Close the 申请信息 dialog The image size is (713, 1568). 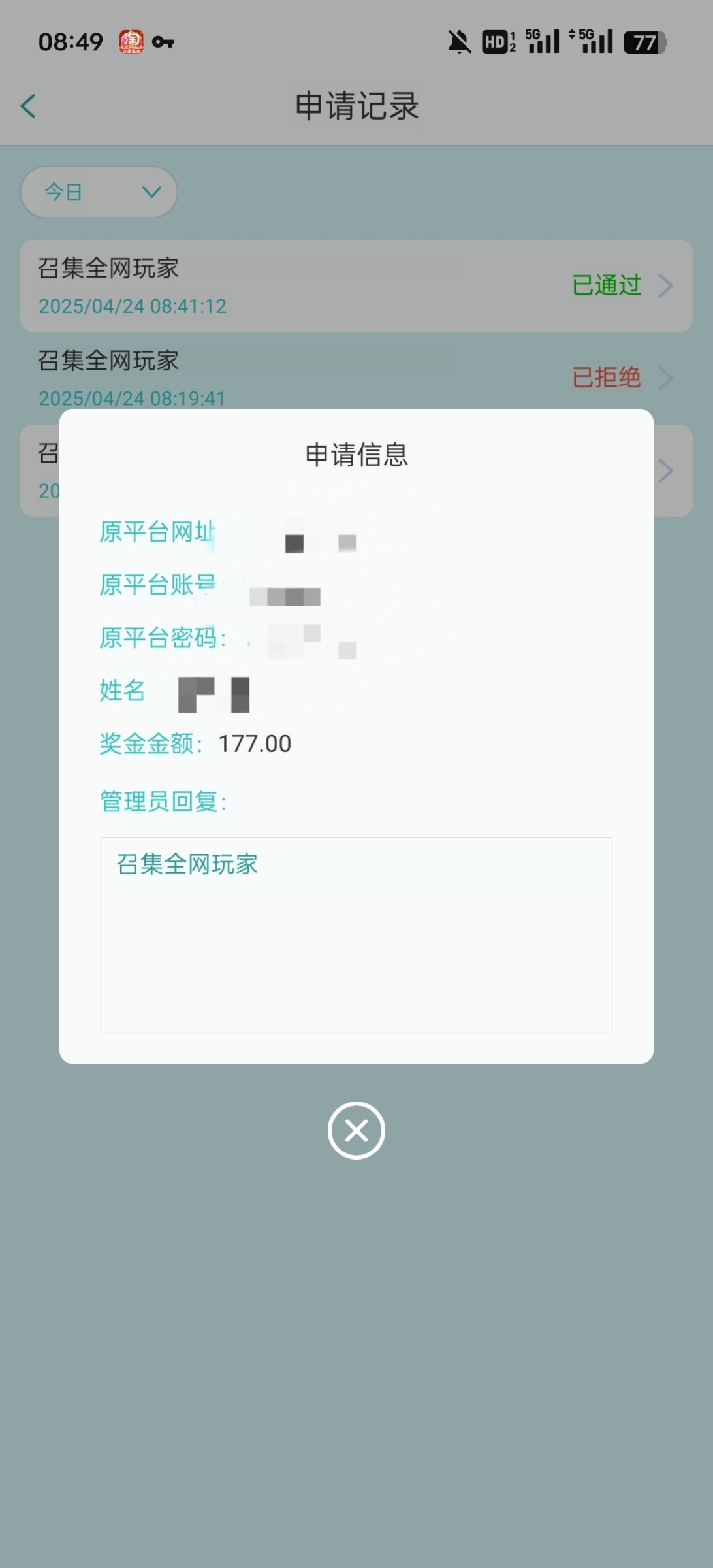(x=356, y=1130)
